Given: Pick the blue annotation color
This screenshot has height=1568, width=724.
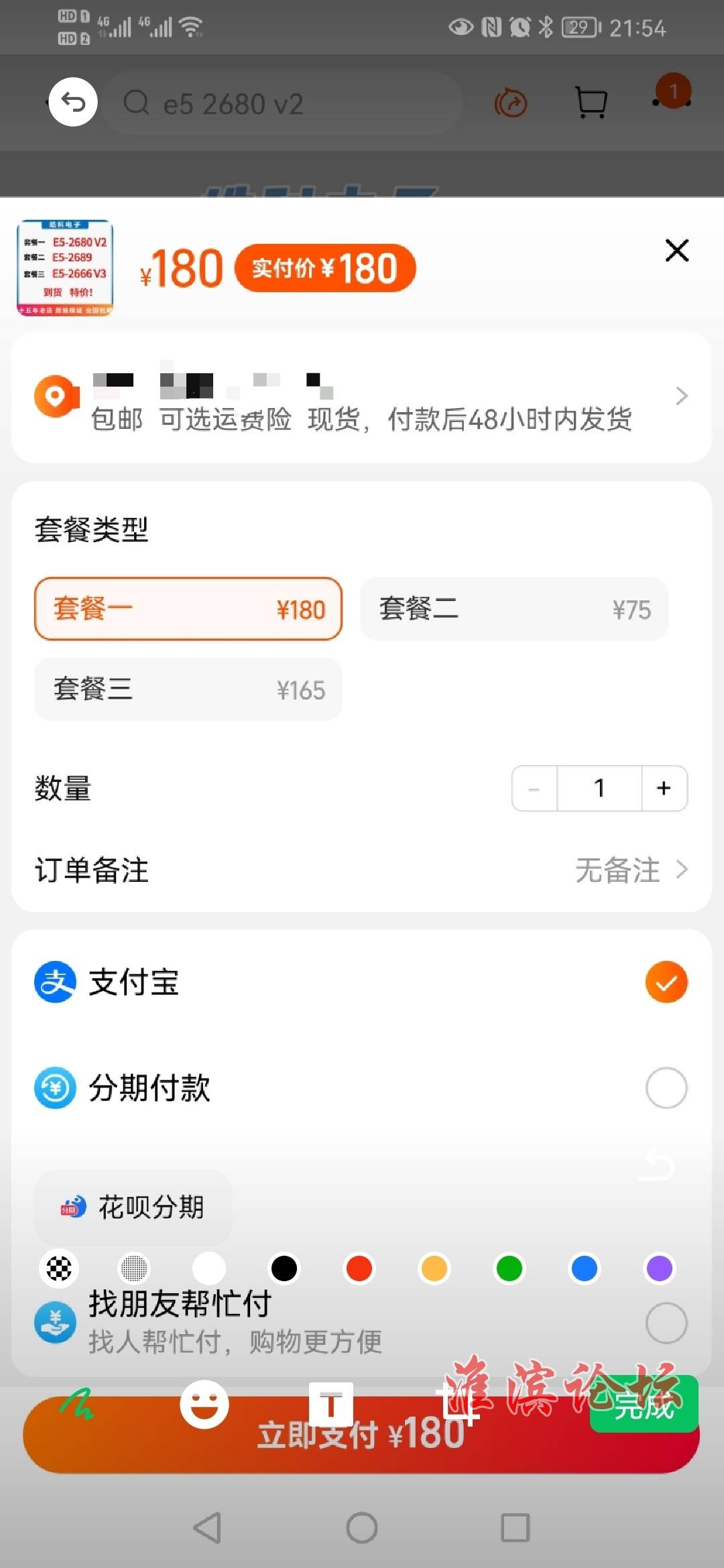Looking at the screenshot, I should [585, 1268].
